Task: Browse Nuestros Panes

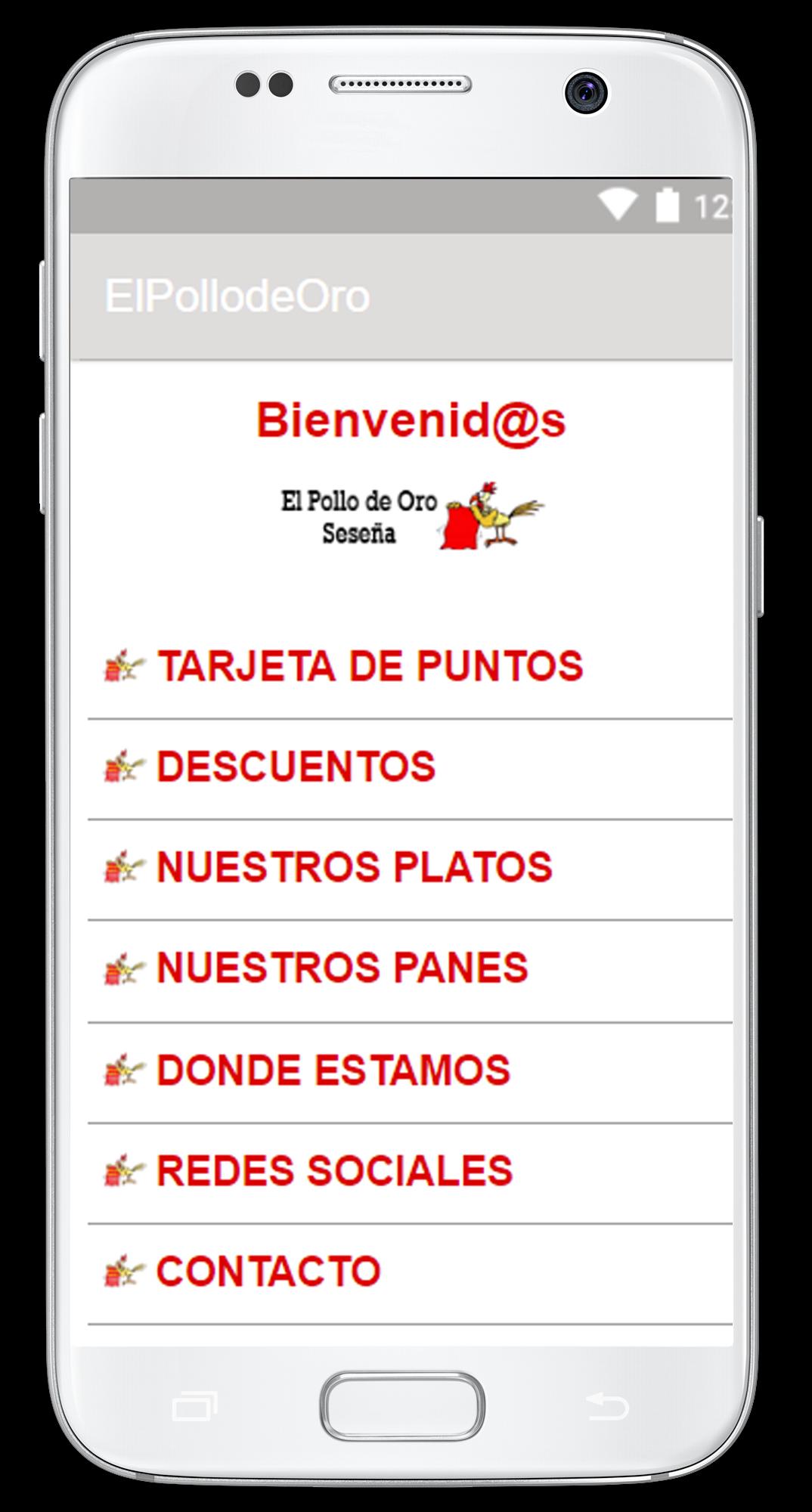Action: coord(342,968)
